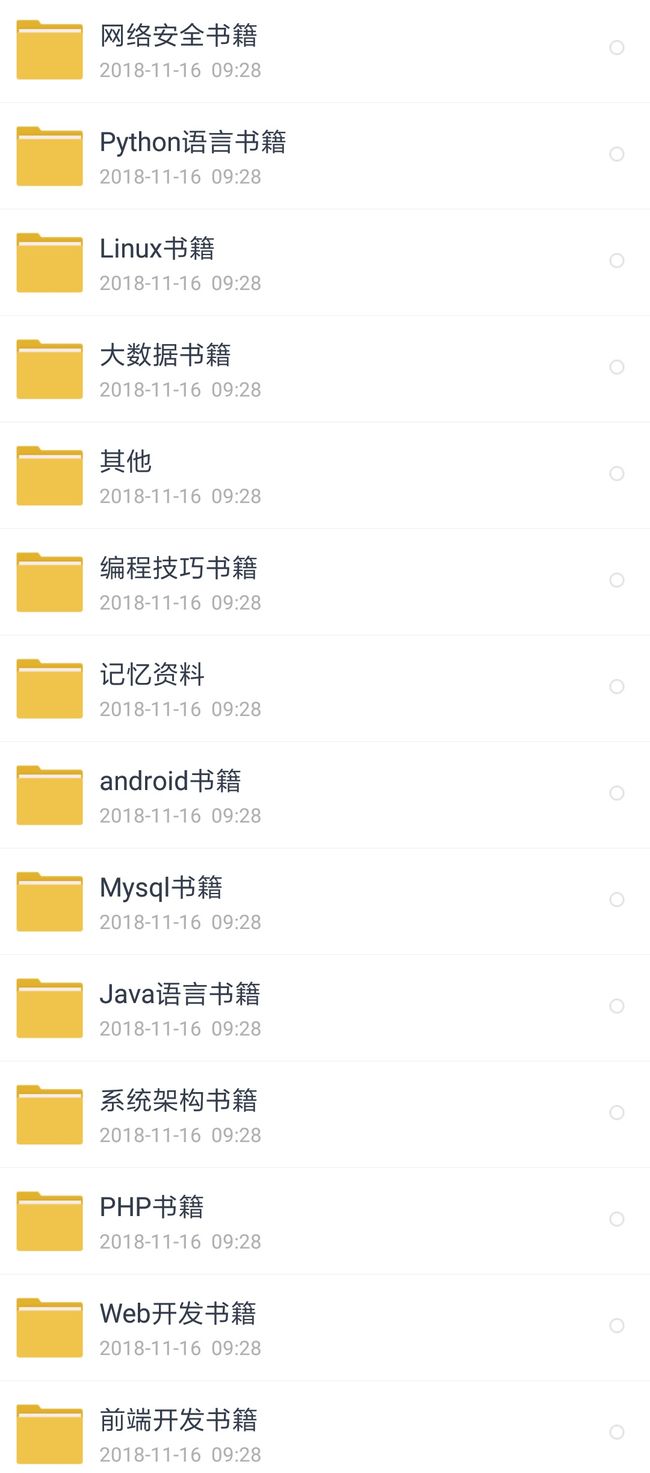Open the 编程技巧书籍 folder
Viewport: 650px width, 1473px height.
point(325,582)
